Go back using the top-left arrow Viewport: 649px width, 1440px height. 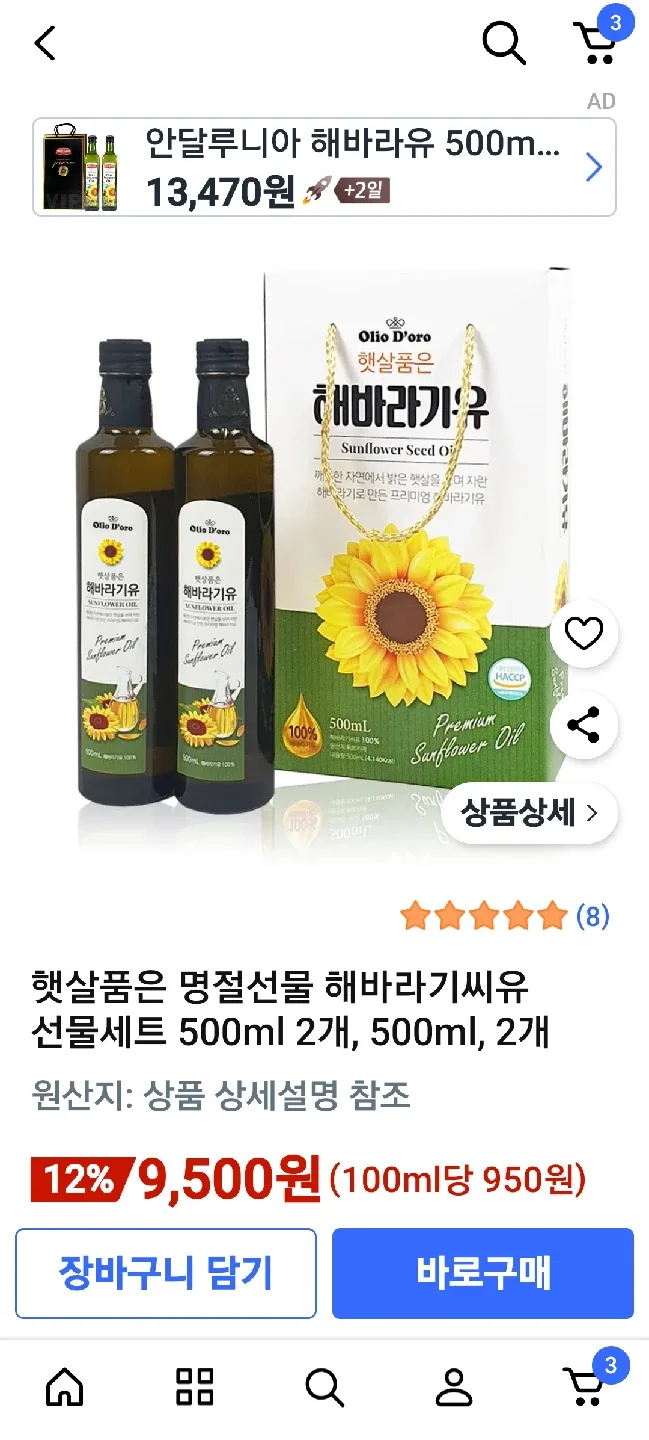point(46,43)
